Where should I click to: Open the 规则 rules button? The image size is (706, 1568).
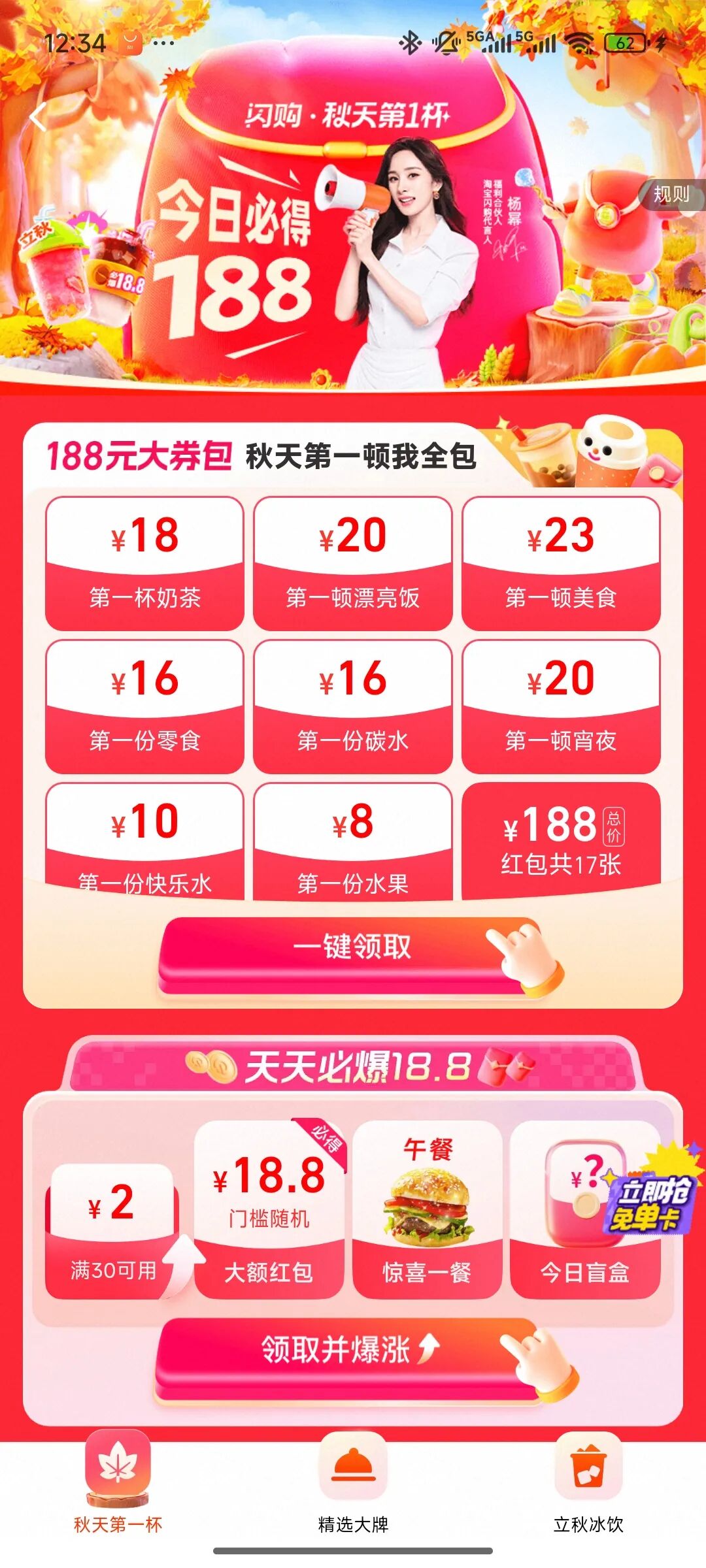pyautogui.click(x=671, y=194)
